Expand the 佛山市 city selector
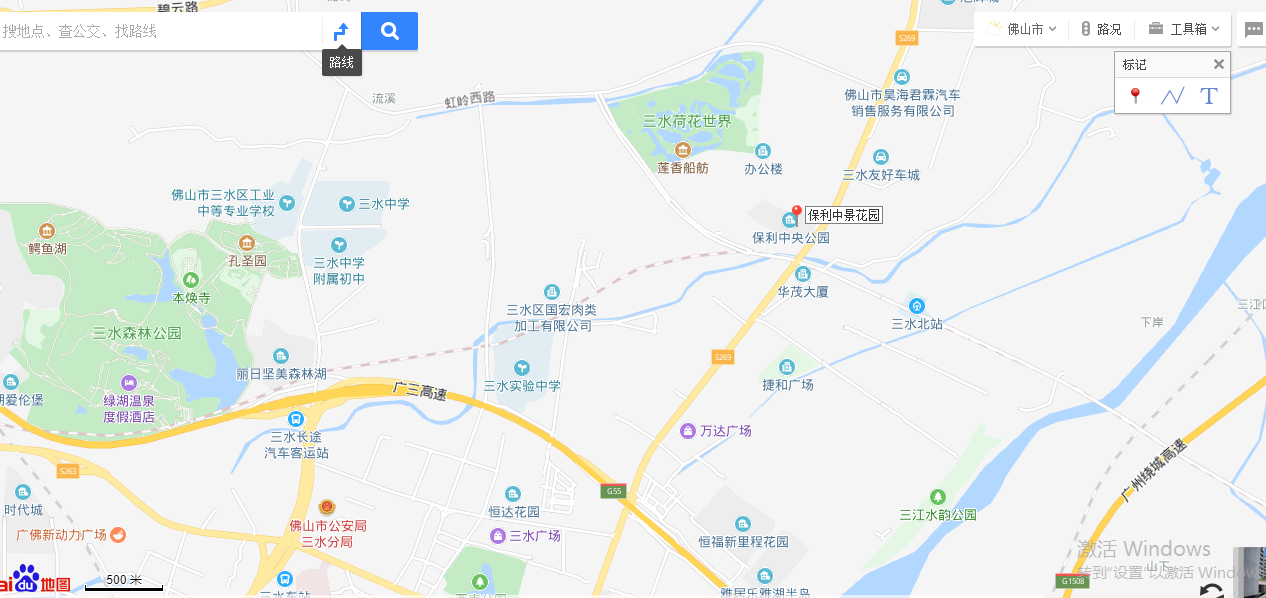This screenshot has width=1266, height=598. point(1024,29)
